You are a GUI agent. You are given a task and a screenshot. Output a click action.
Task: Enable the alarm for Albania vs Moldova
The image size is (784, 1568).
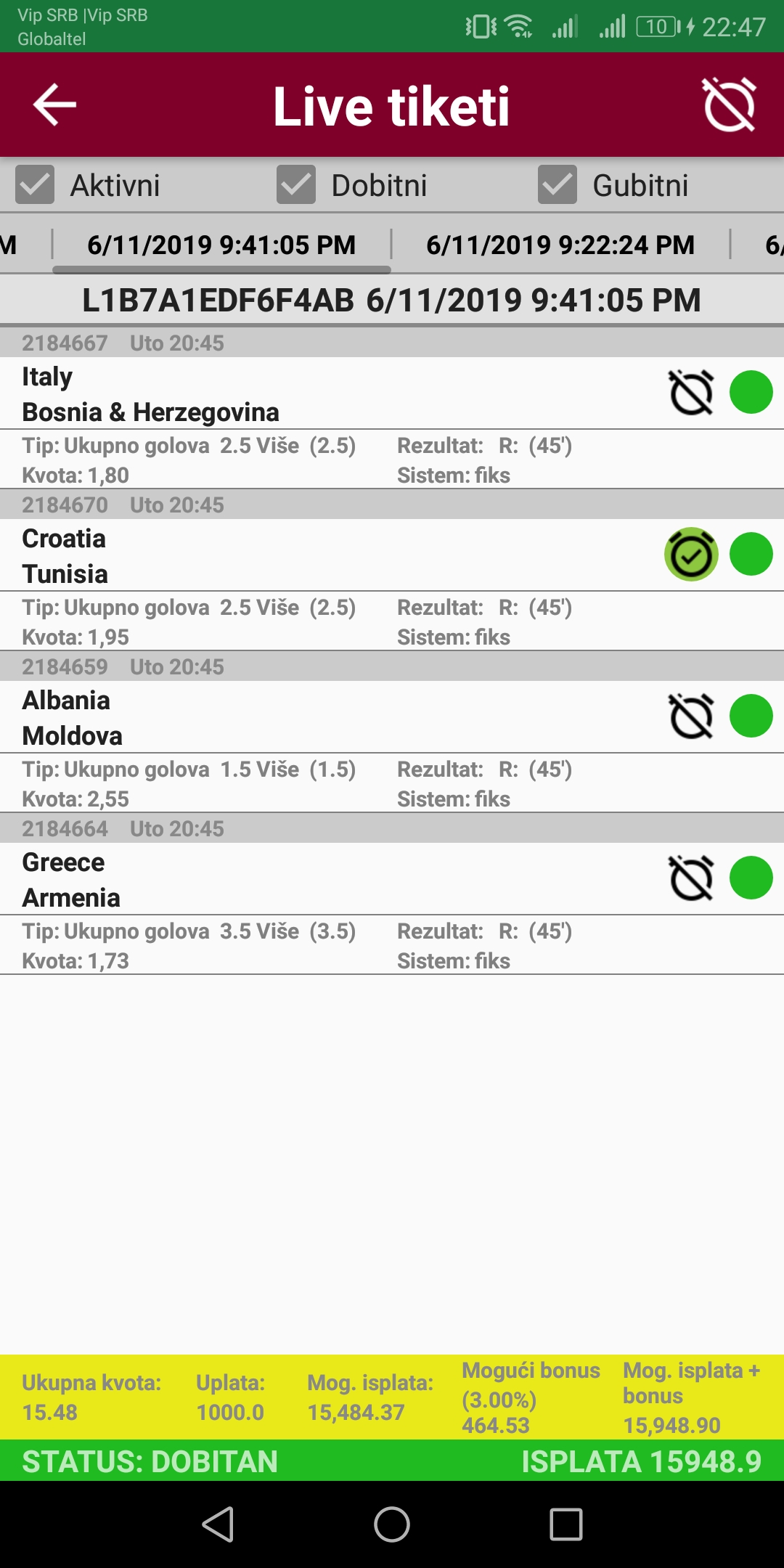[692, 716]
